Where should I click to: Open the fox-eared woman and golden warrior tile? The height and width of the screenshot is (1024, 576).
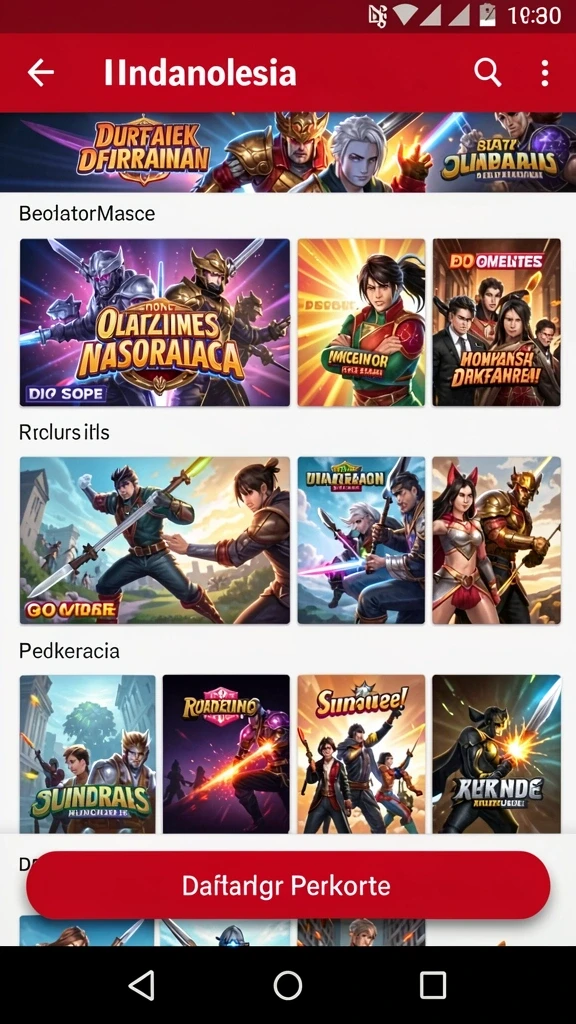tap(496, 540)
